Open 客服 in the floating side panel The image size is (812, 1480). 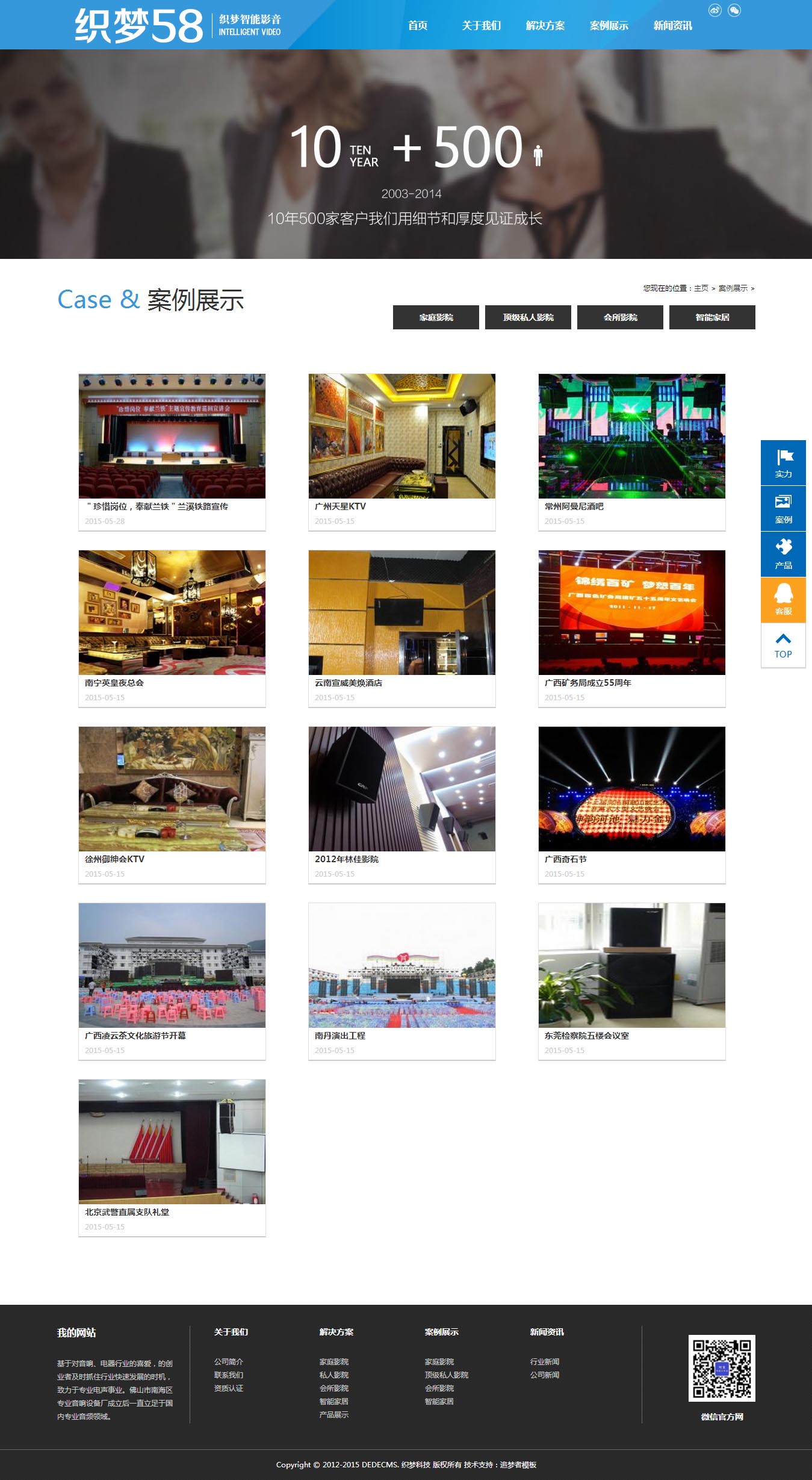click(783, 600)
